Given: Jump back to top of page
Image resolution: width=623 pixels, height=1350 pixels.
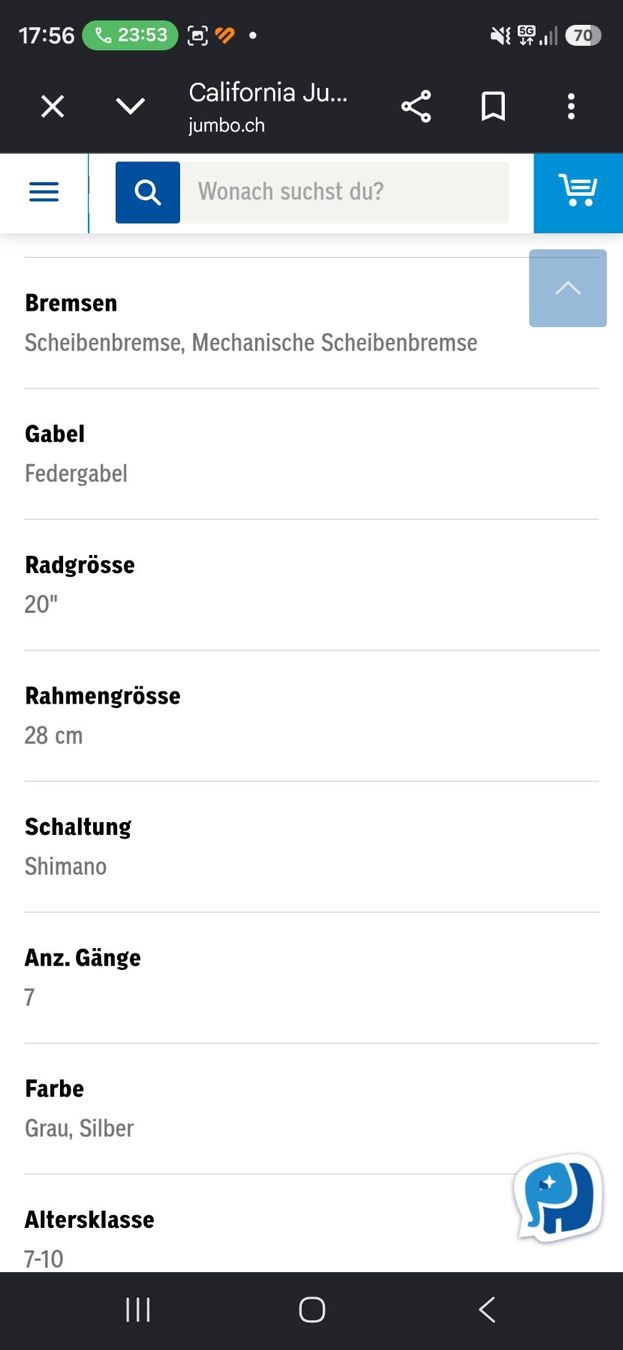Looking at the screenshot, I should click(x=568, y=288).
